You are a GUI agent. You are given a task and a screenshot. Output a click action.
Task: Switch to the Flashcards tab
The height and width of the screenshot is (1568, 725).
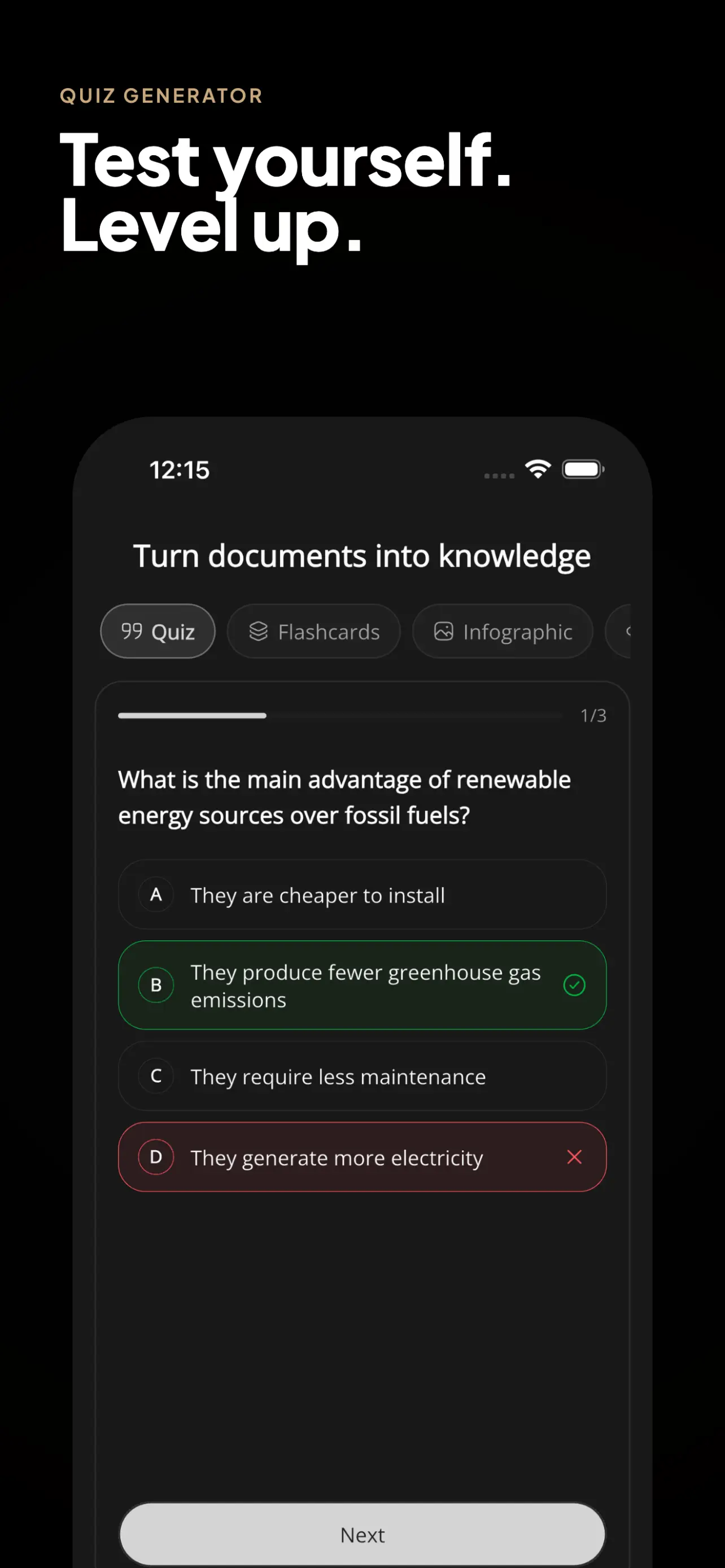pos(313,631)
